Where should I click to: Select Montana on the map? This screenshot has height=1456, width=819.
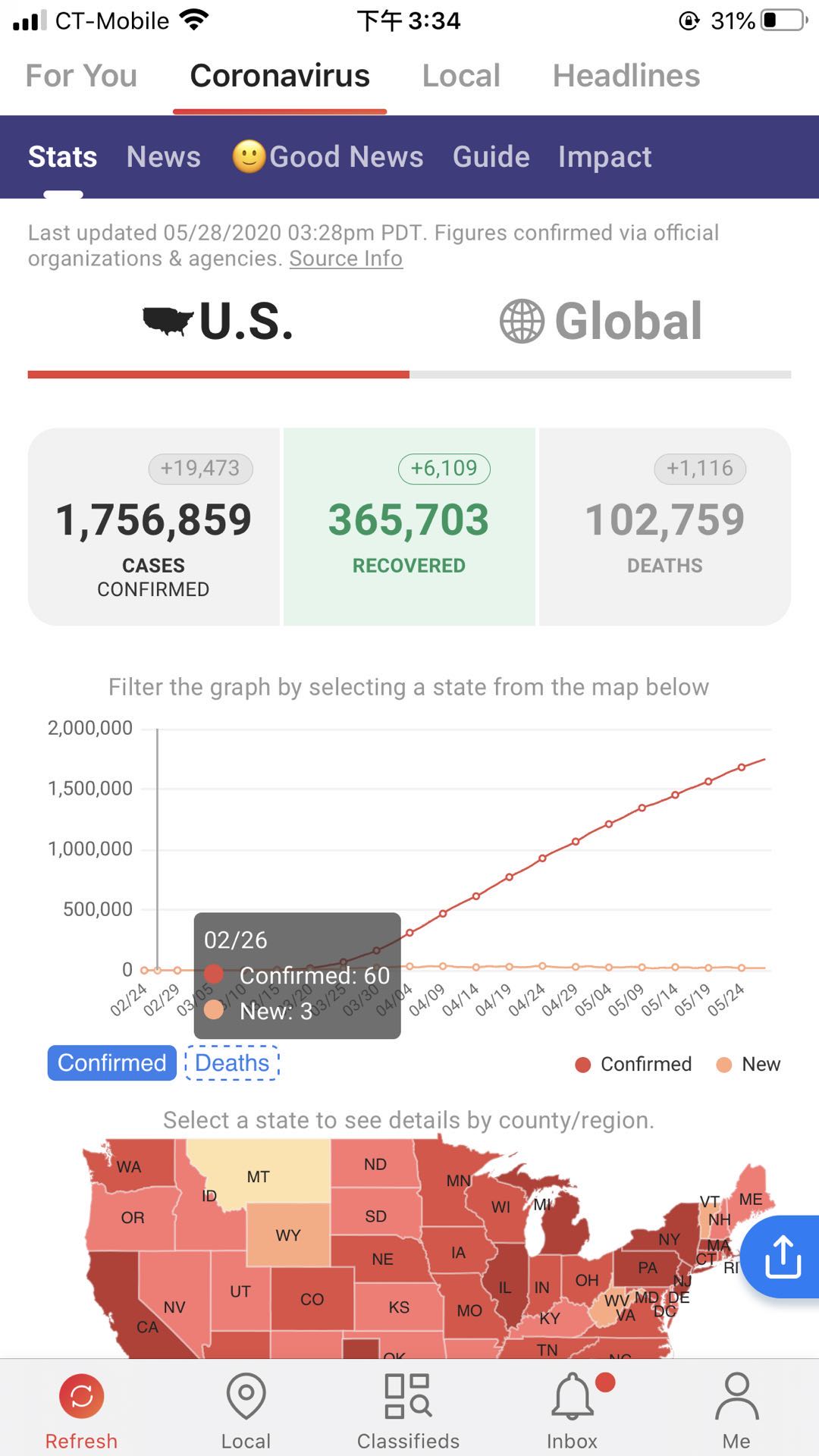(258, 1176)
